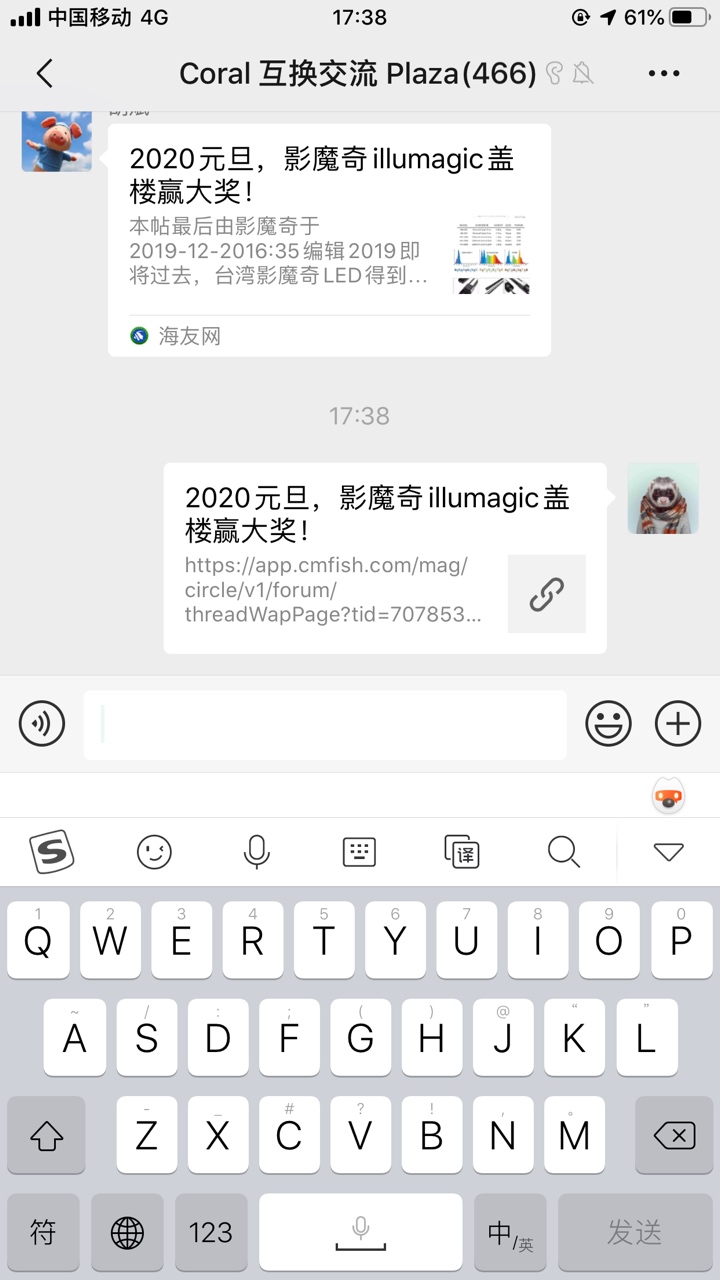Switch to the 123 number keyboard
This screenshot has width=720, height=1280.
211,1233
